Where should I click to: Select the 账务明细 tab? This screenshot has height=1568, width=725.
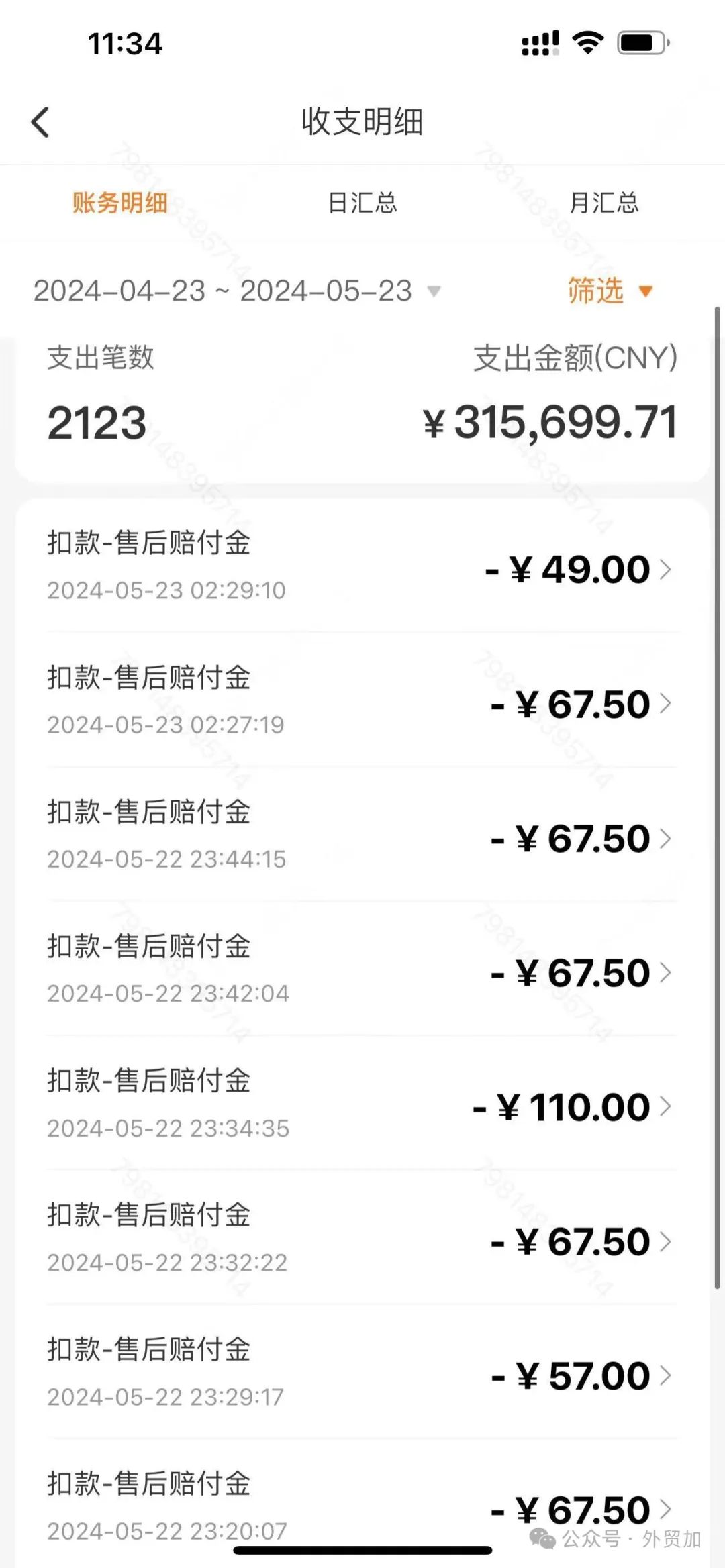coord(120,203)
